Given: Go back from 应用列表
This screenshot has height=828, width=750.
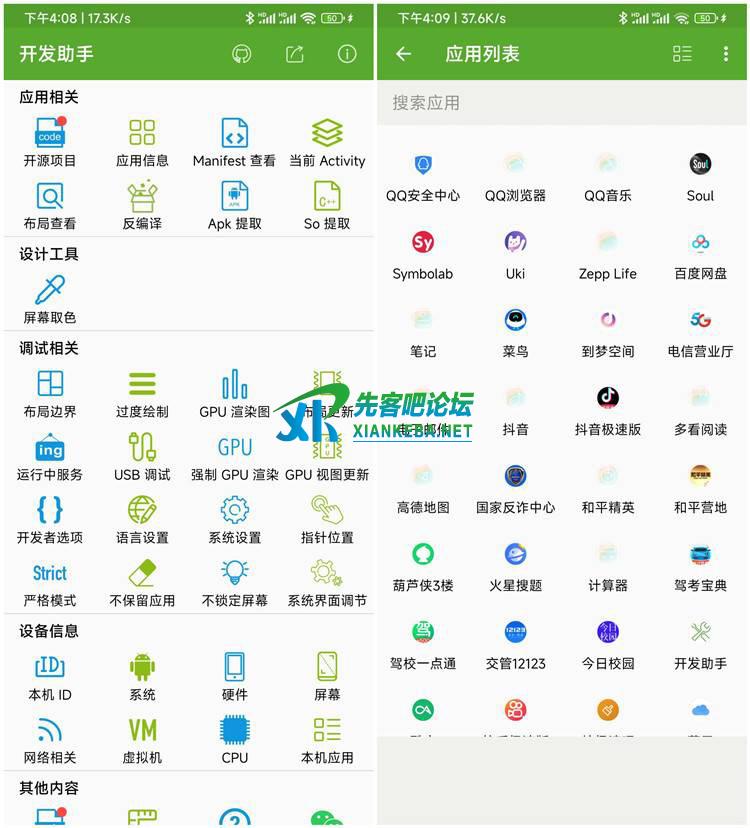Looking at the screenshot, I should (x=403, y=54).
